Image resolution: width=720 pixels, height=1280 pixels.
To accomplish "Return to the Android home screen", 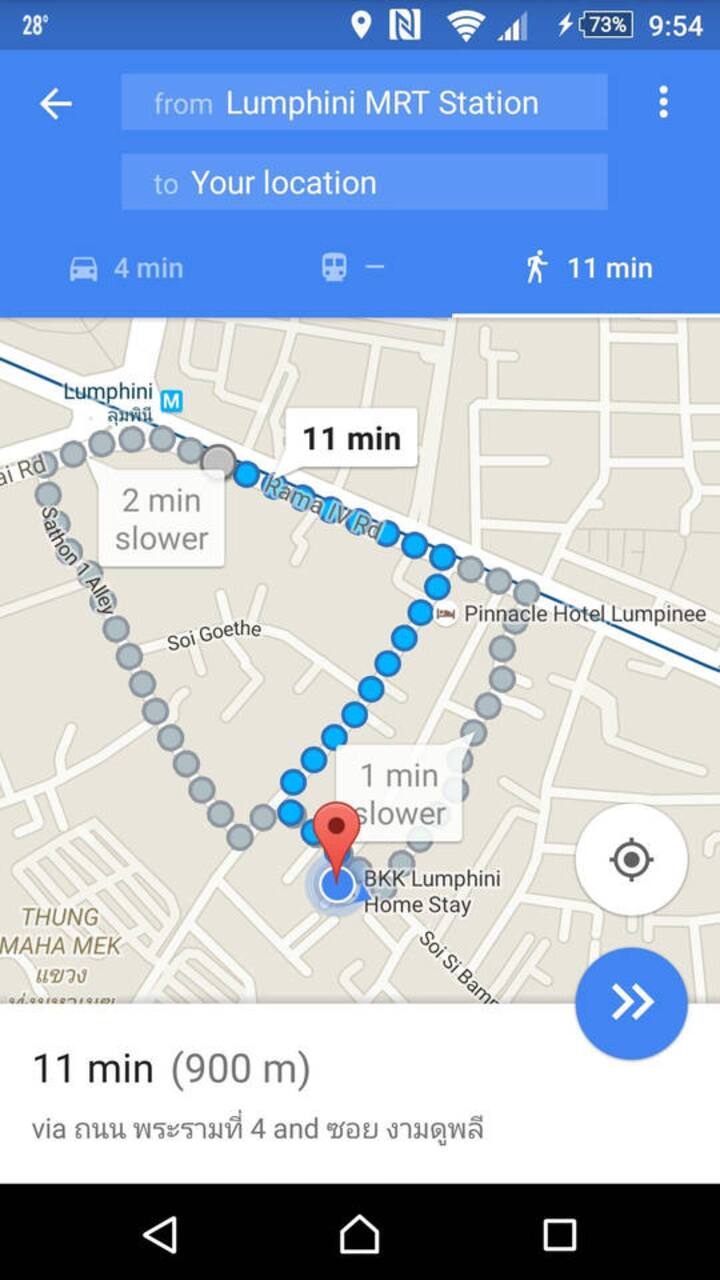I will (x=360, y=1234).
